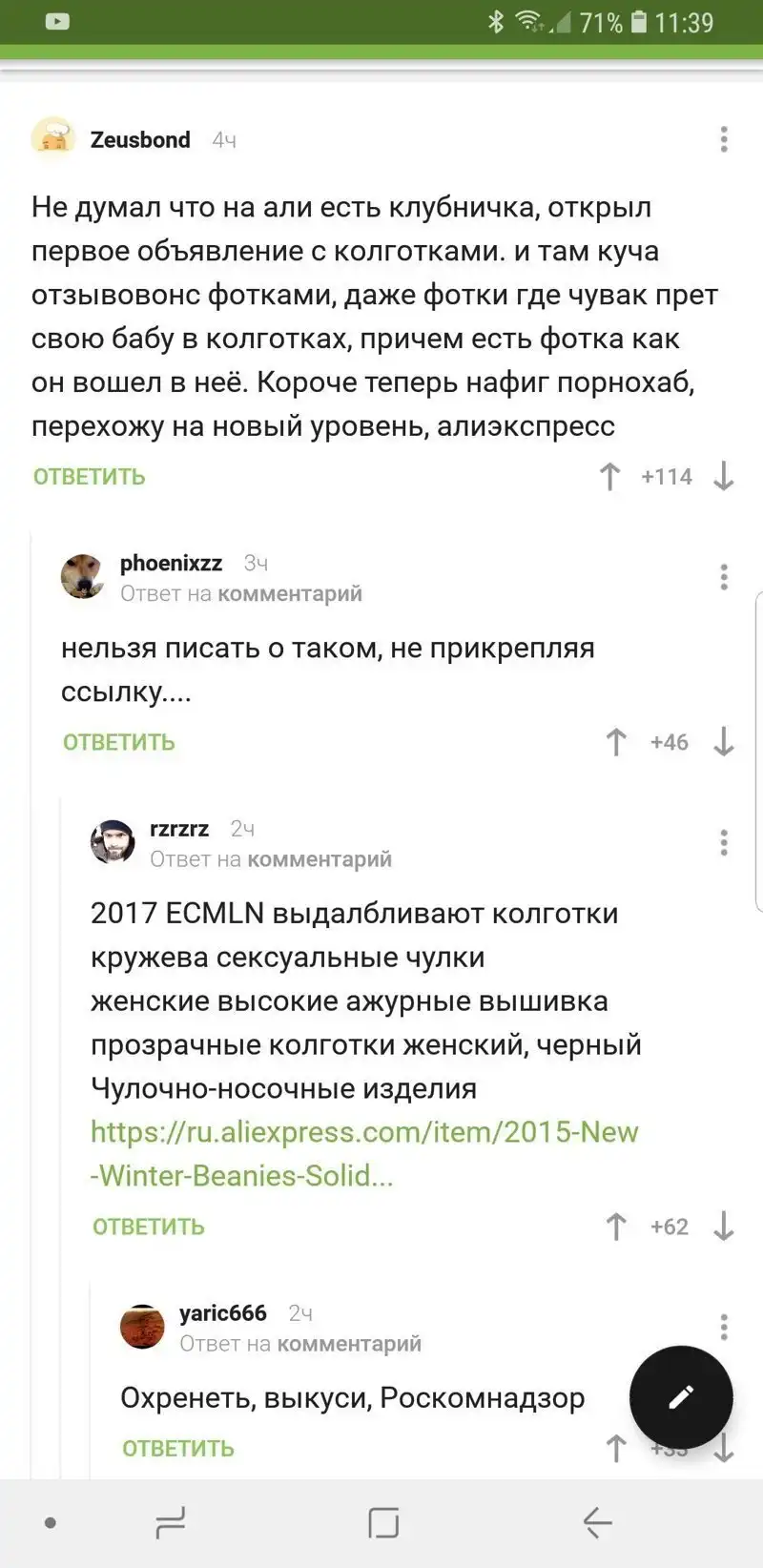Open overflow menu on yaric666's comment
The height and width of the screenshot is (1568, 763).
[x=724, y=1327]
